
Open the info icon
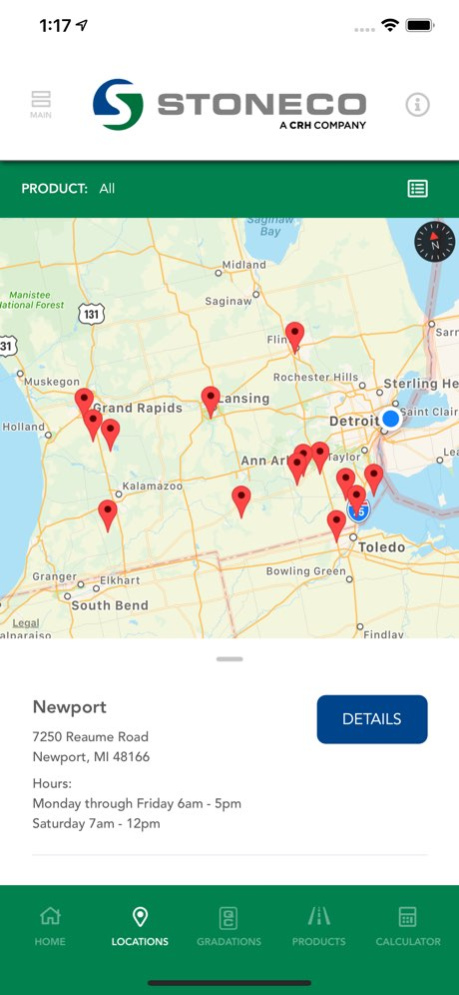[x=418, y=105]
